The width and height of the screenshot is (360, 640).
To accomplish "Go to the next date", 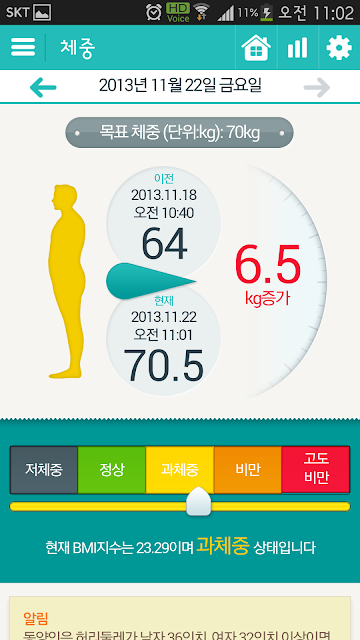I will pos(317,87).
